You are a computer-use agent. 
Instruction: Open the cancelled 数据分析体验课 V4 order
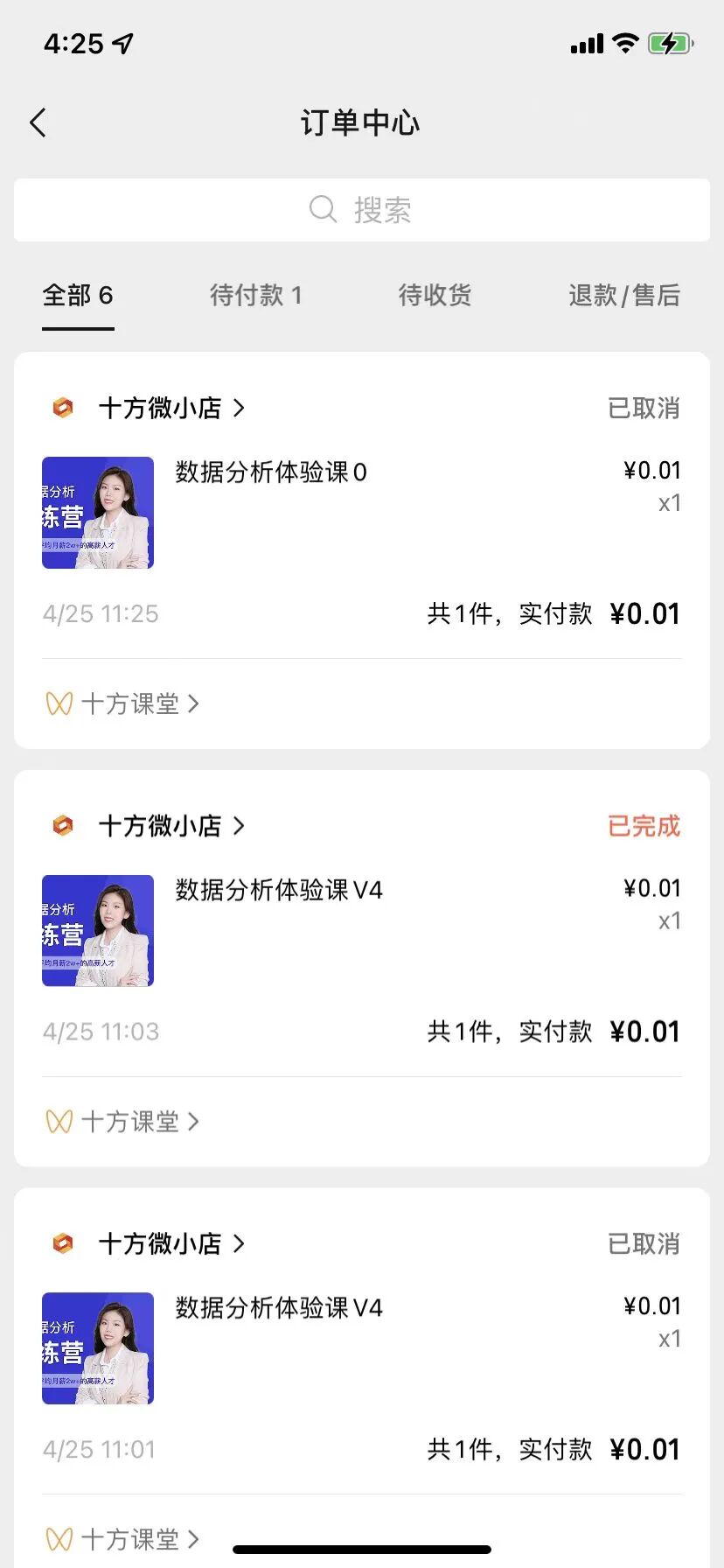(362, 1348)
